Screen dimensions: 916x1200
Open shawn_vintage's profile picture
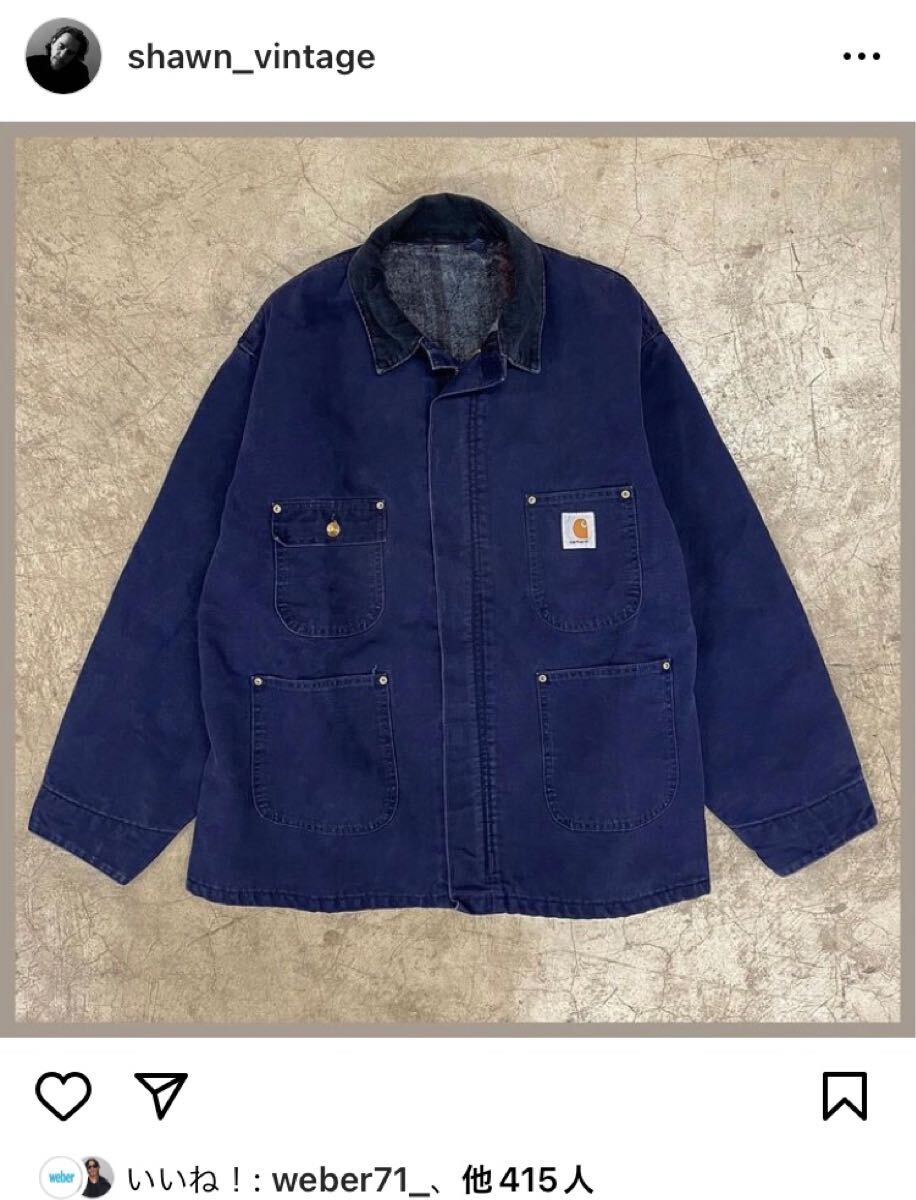(63, 56)
